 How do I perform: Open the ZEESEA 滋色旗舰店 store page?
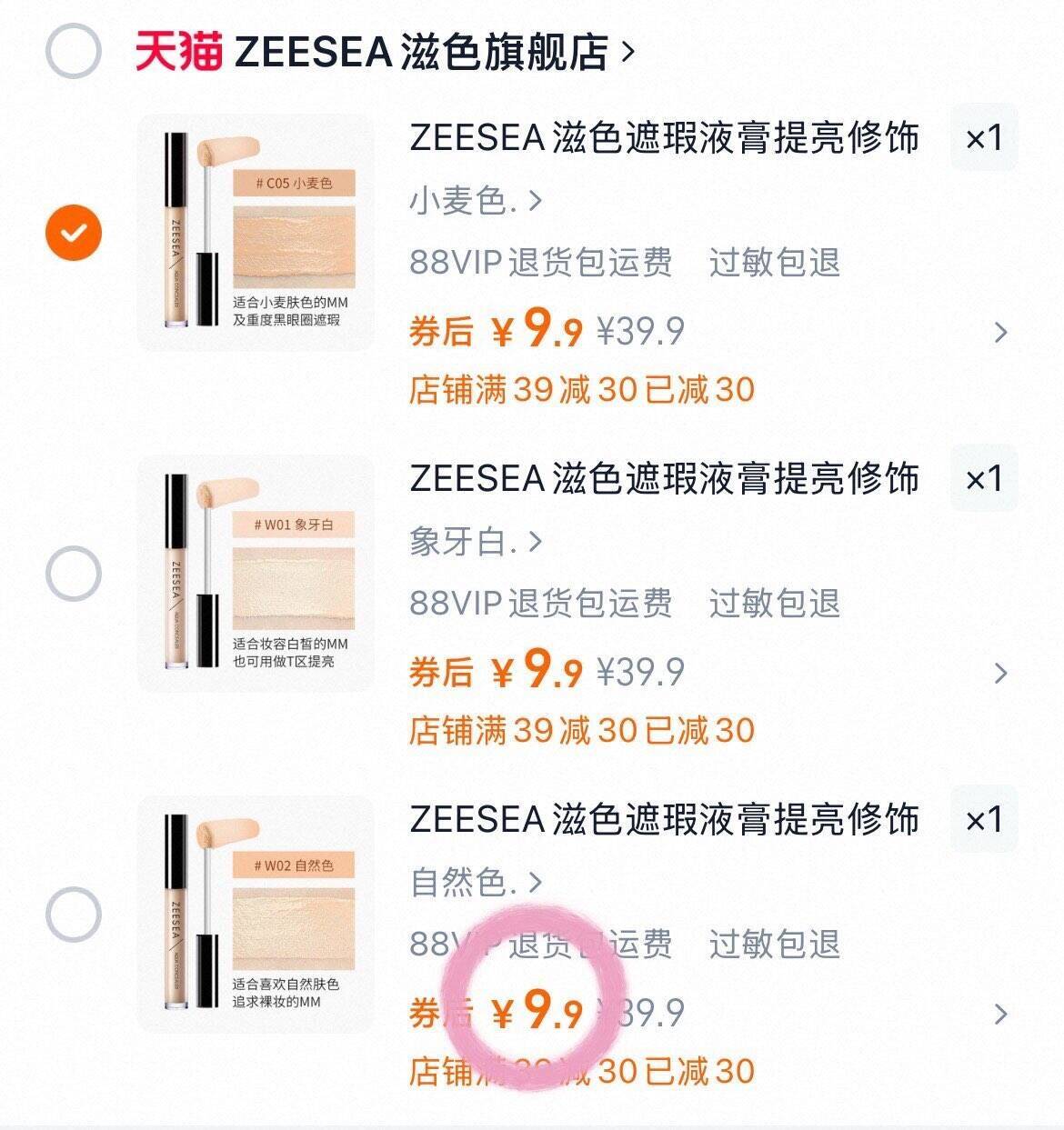coord(418,52)
